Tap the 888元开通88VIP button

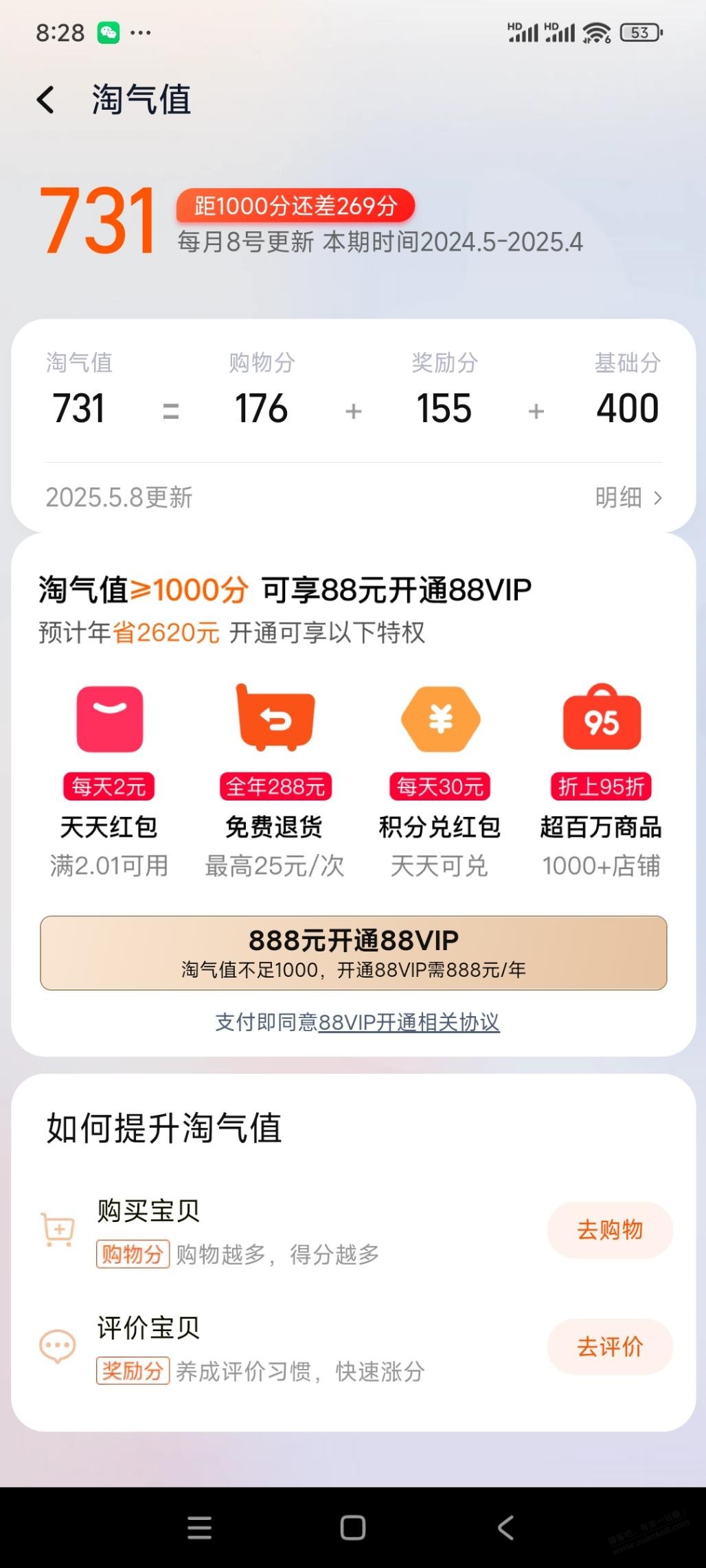point(353,953)
